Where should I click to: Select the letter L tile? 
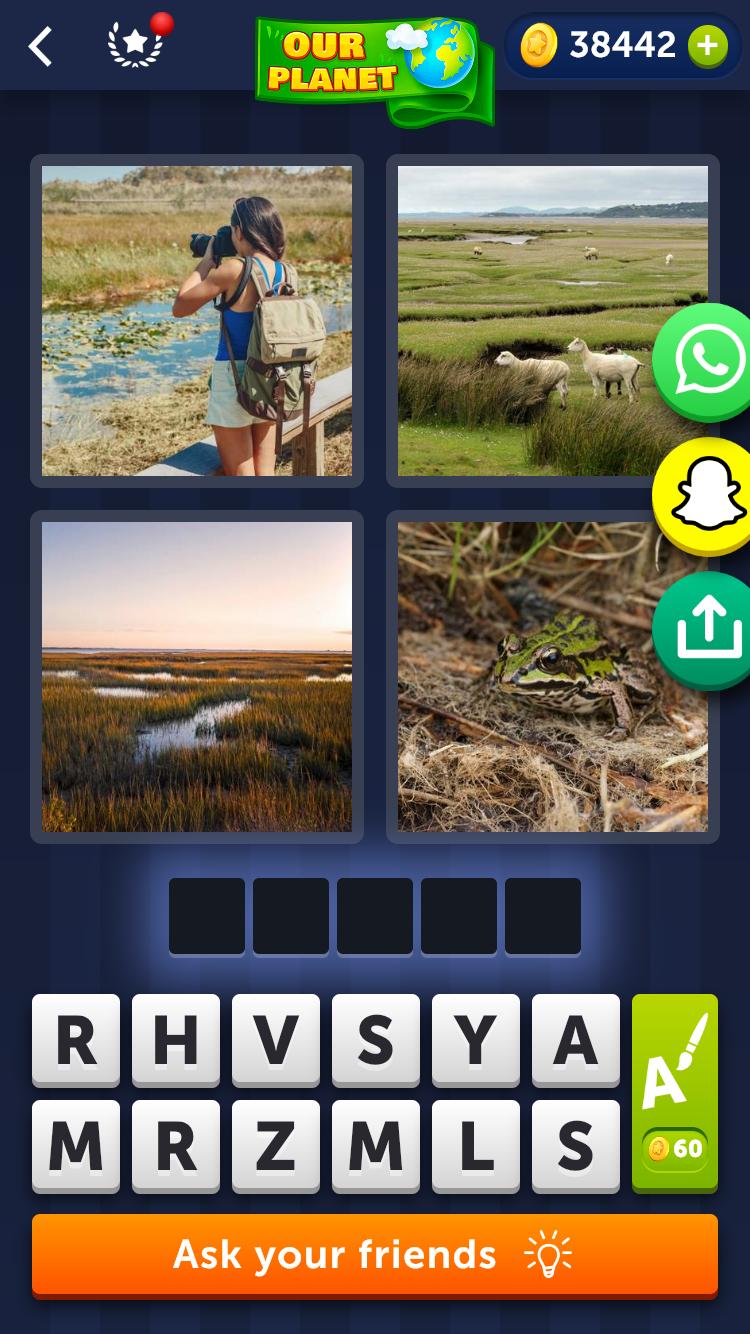point(476,1146)
